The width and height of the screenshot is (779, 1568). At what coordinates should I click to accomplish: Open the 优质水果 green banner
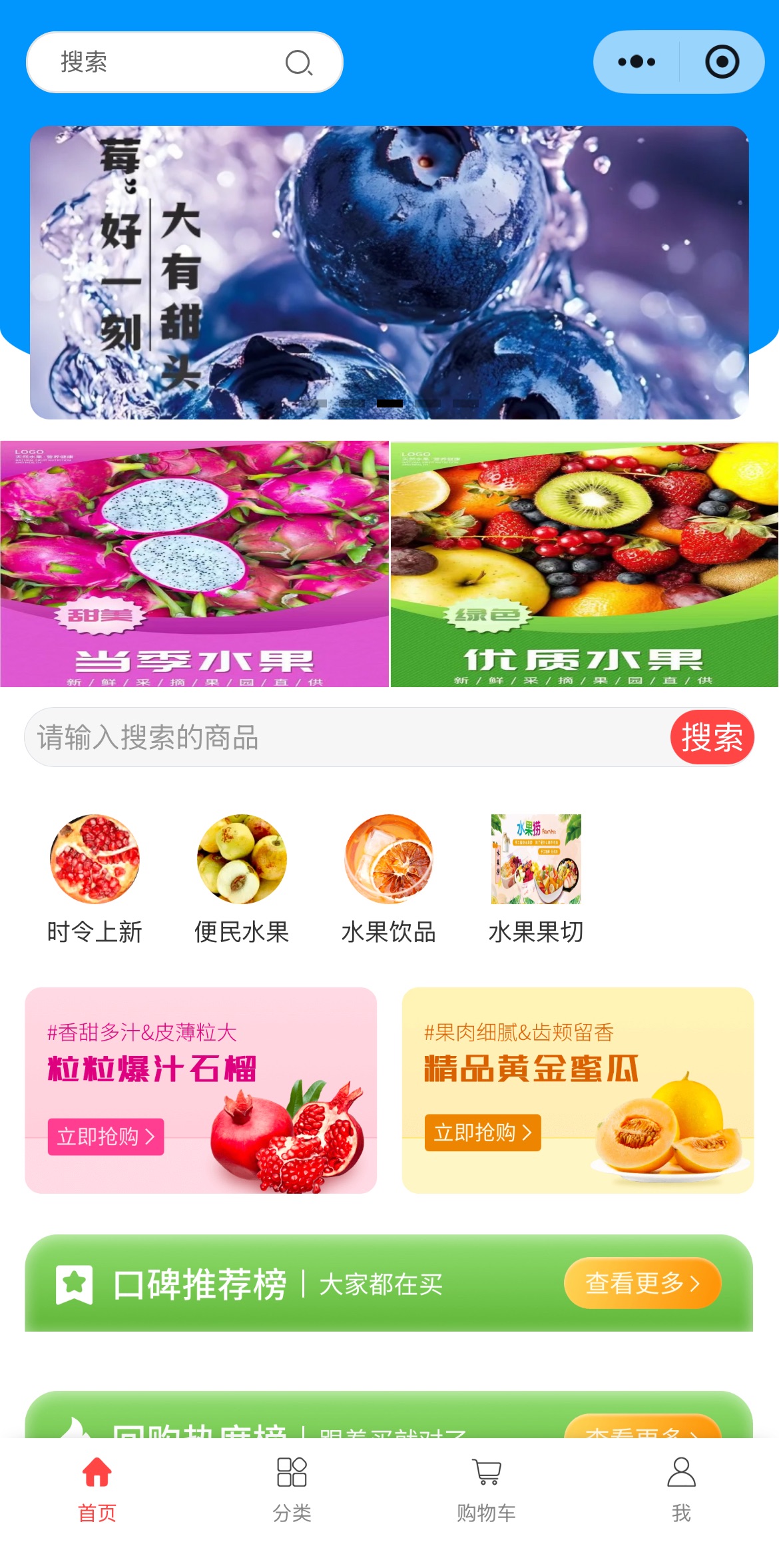tap(585, 564)
